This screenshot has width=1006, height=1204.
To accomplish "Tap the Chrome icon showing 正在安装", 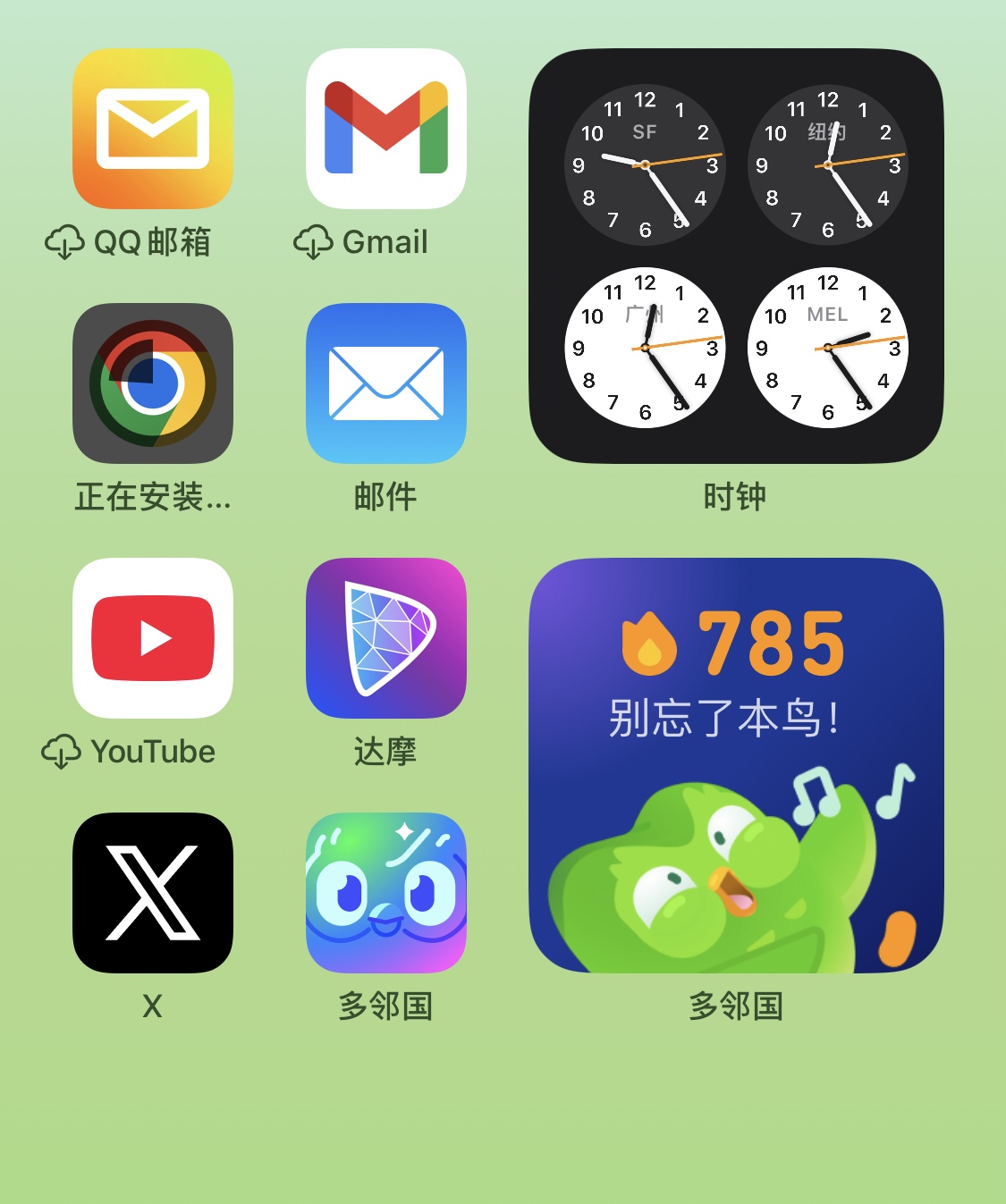I will [x=152, y=384].
